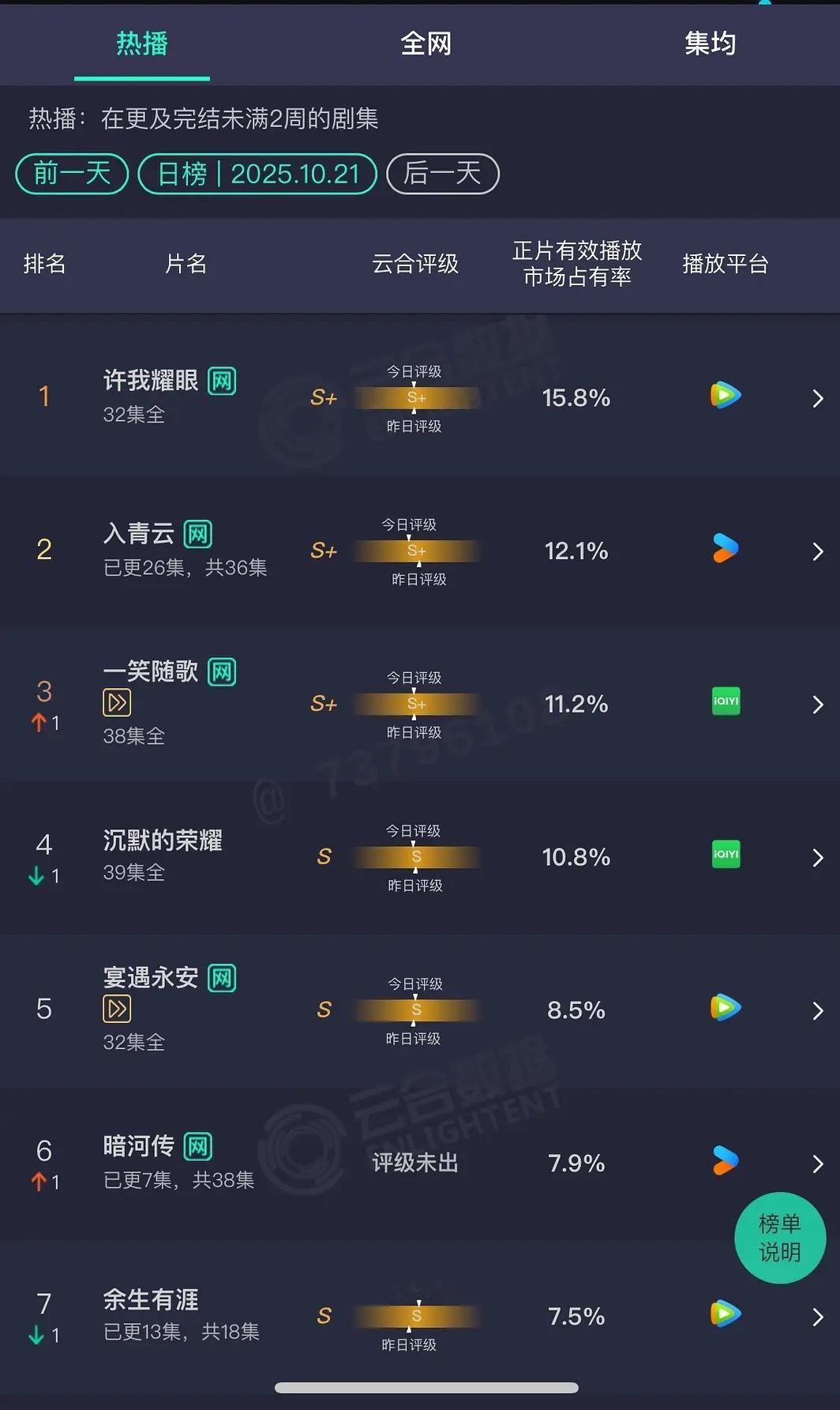Switch to the 集均 tab
Screen dimensions: 840x1410
click(x=710, y=43)
